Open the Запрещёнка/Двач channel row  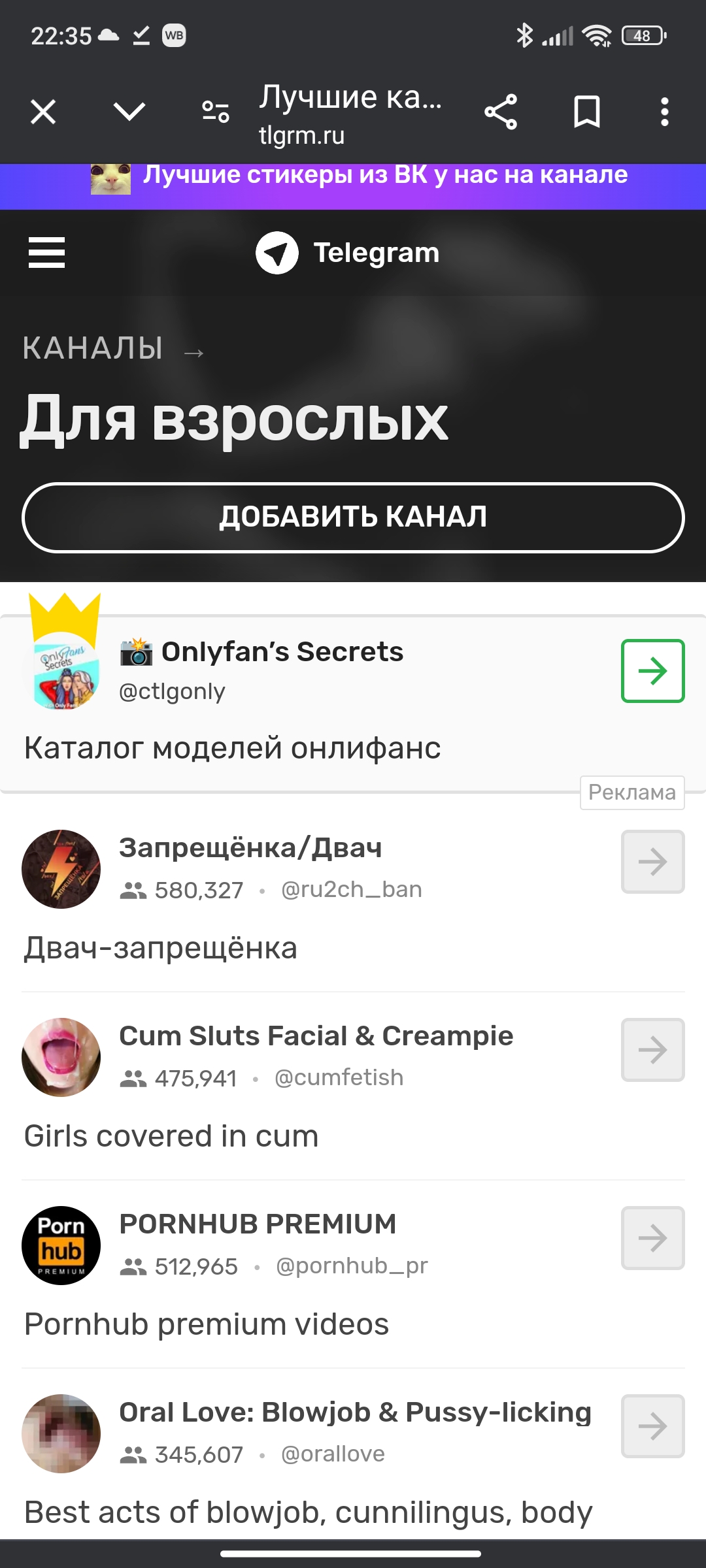(353, 898)
